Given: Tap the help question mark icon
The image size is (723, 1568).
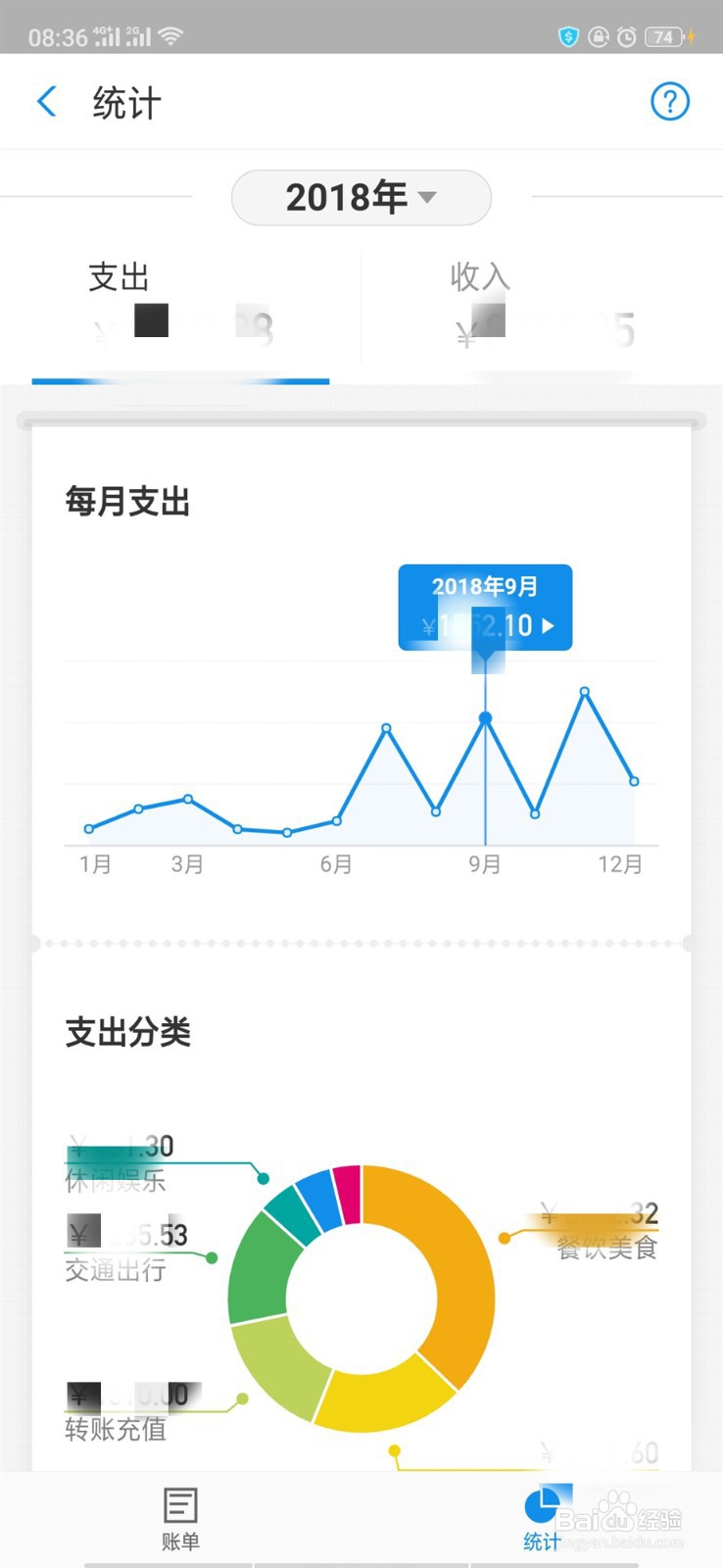Looking at the screenshot, I should [x=669, y=101].
